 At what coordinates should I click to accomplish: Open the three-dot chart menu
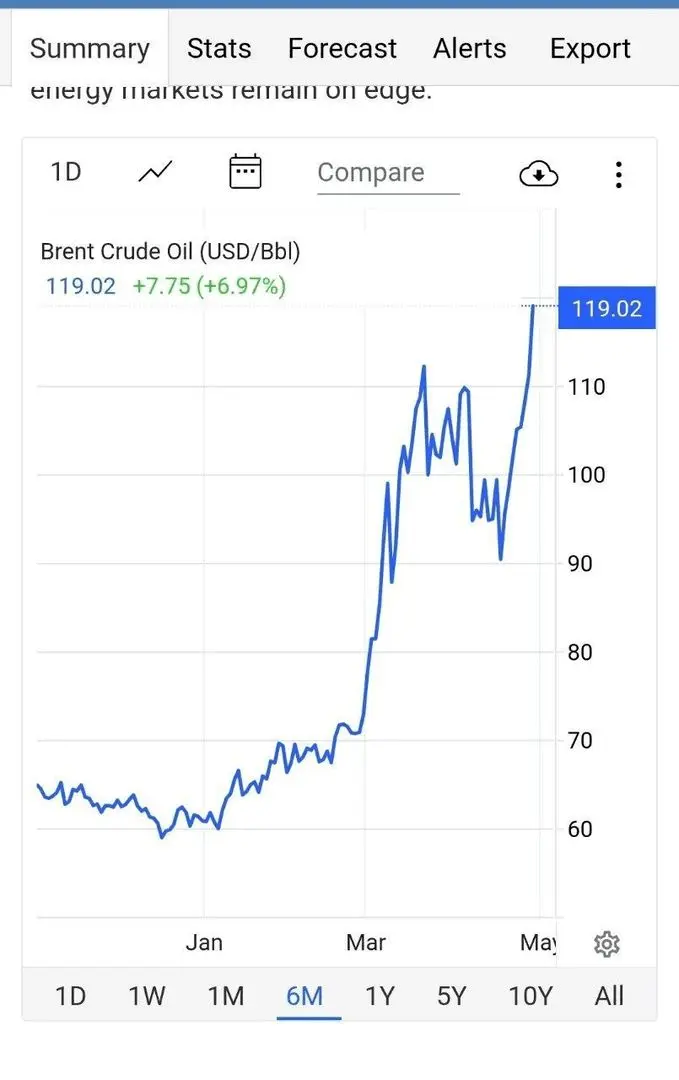[619, 174]
